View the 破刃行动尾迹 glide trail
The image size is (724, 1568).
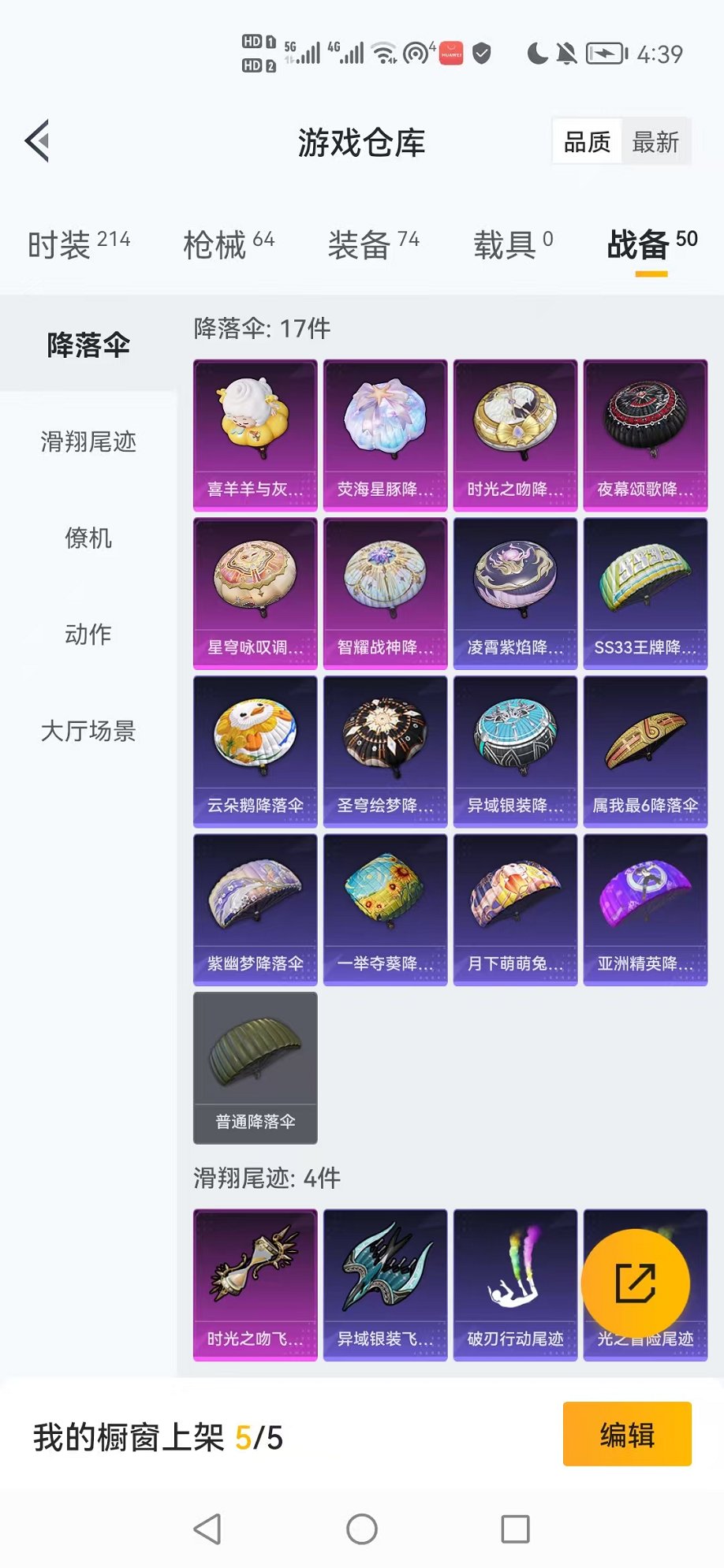(515, 1284)
